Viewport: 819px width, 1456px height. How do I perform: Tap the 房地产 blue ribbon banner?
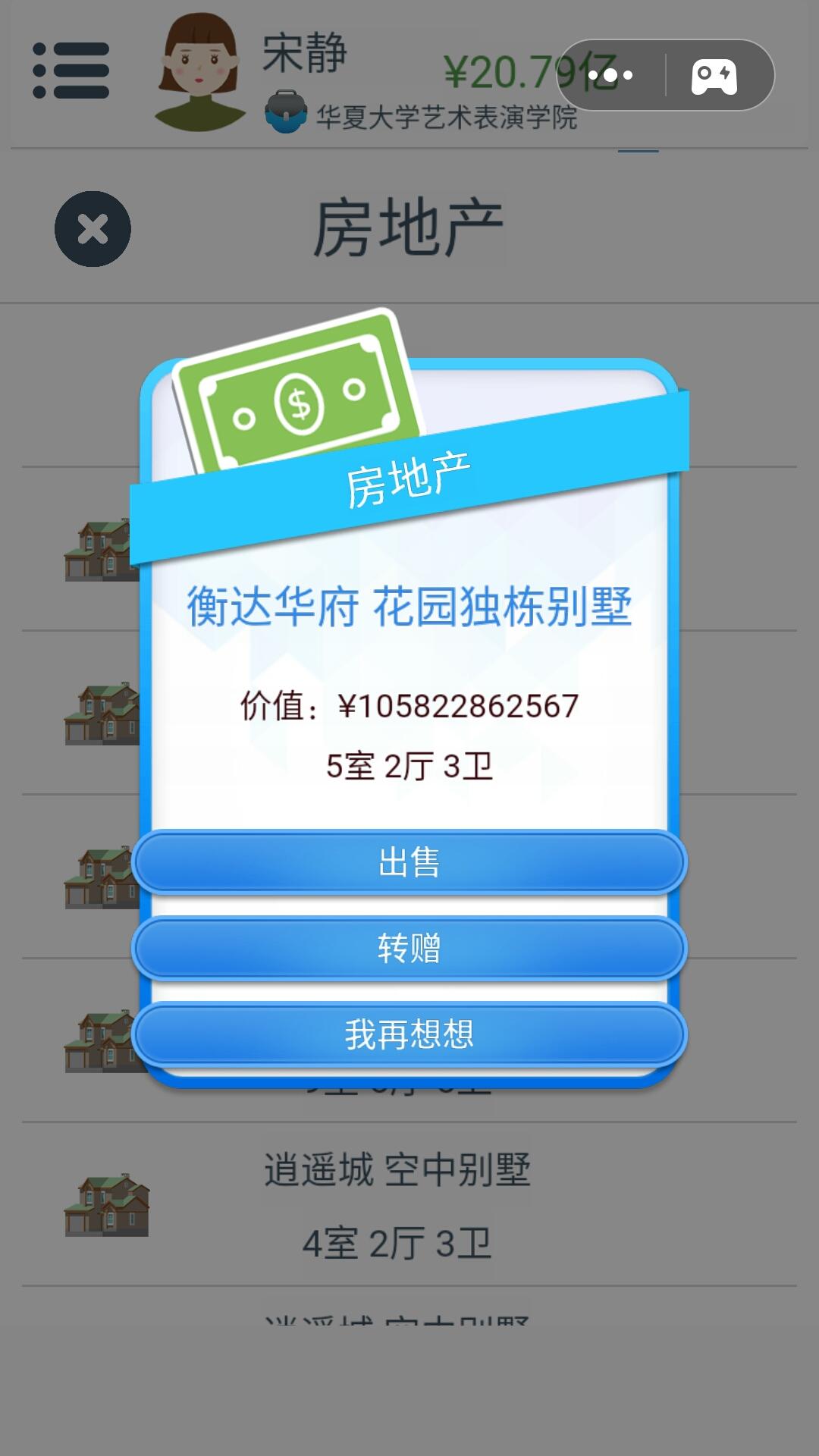[x=409, y=478]
